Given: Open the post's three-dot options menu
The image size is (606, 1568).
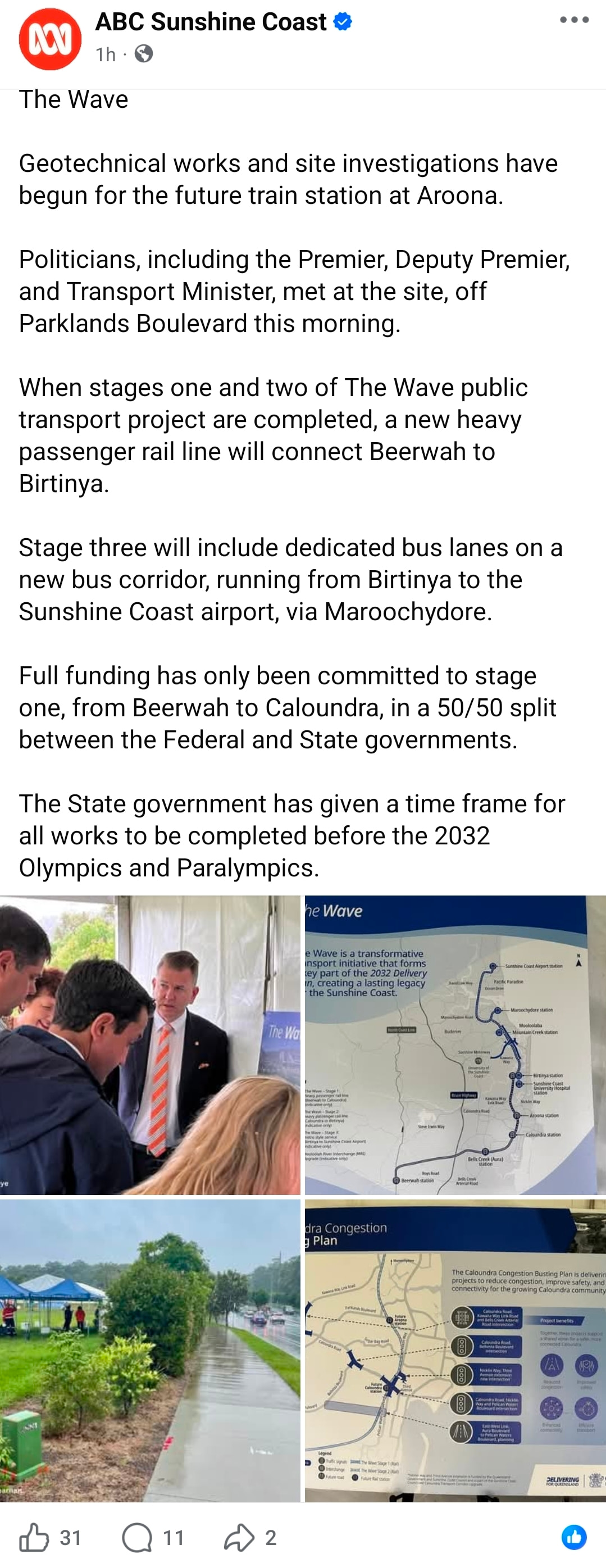Looking at the screenshot, I should (x=574, y=20).
